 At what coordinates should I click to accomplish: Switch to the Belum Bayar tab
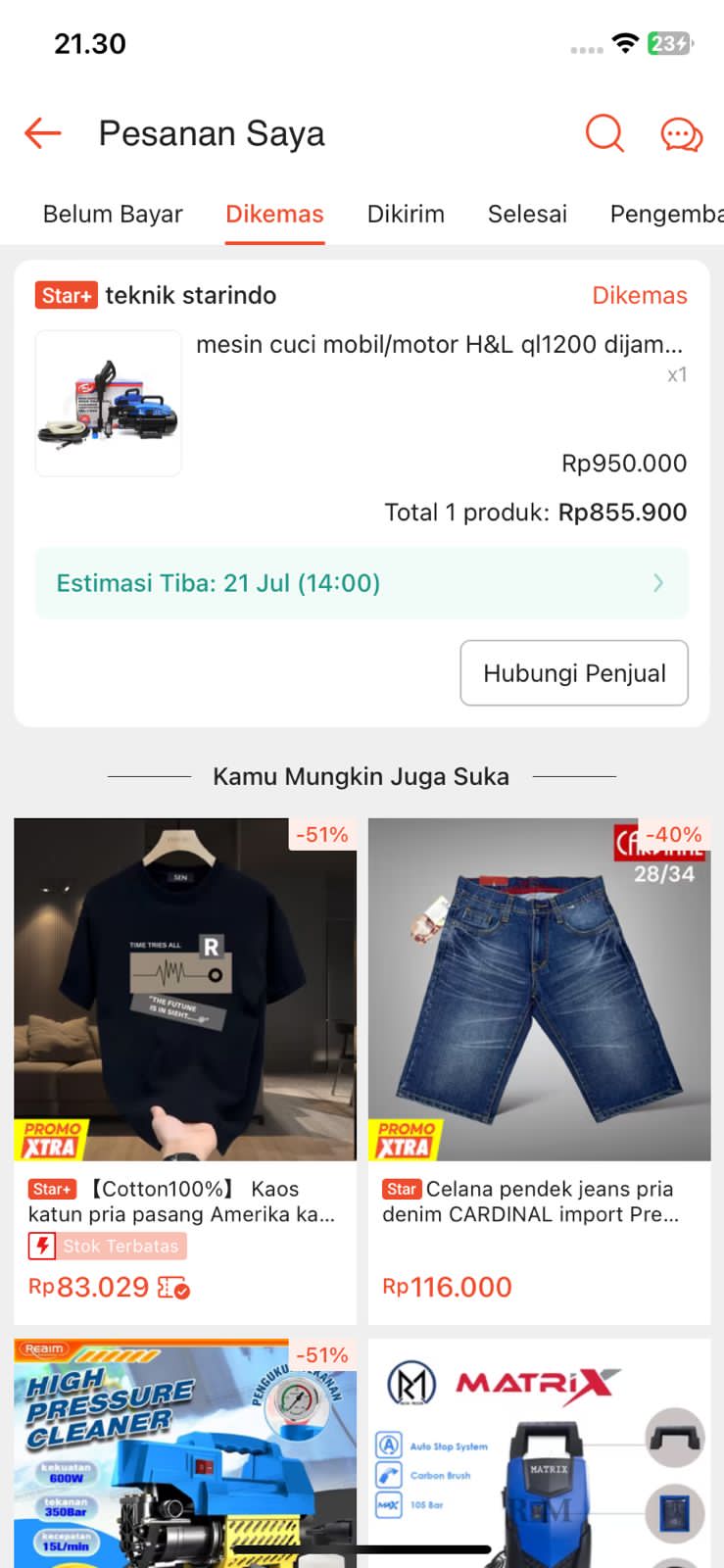[113, 214]
